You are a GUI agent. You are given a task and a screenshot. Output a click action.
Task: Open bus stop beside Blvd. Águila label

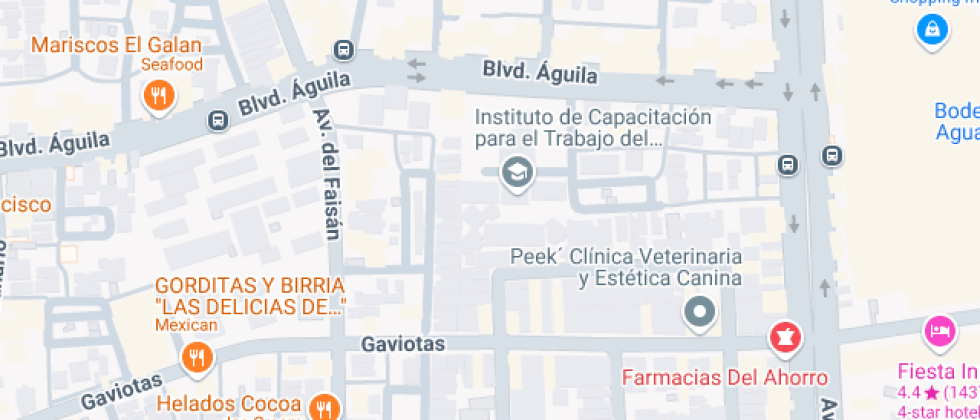click(x=217, y=121)
